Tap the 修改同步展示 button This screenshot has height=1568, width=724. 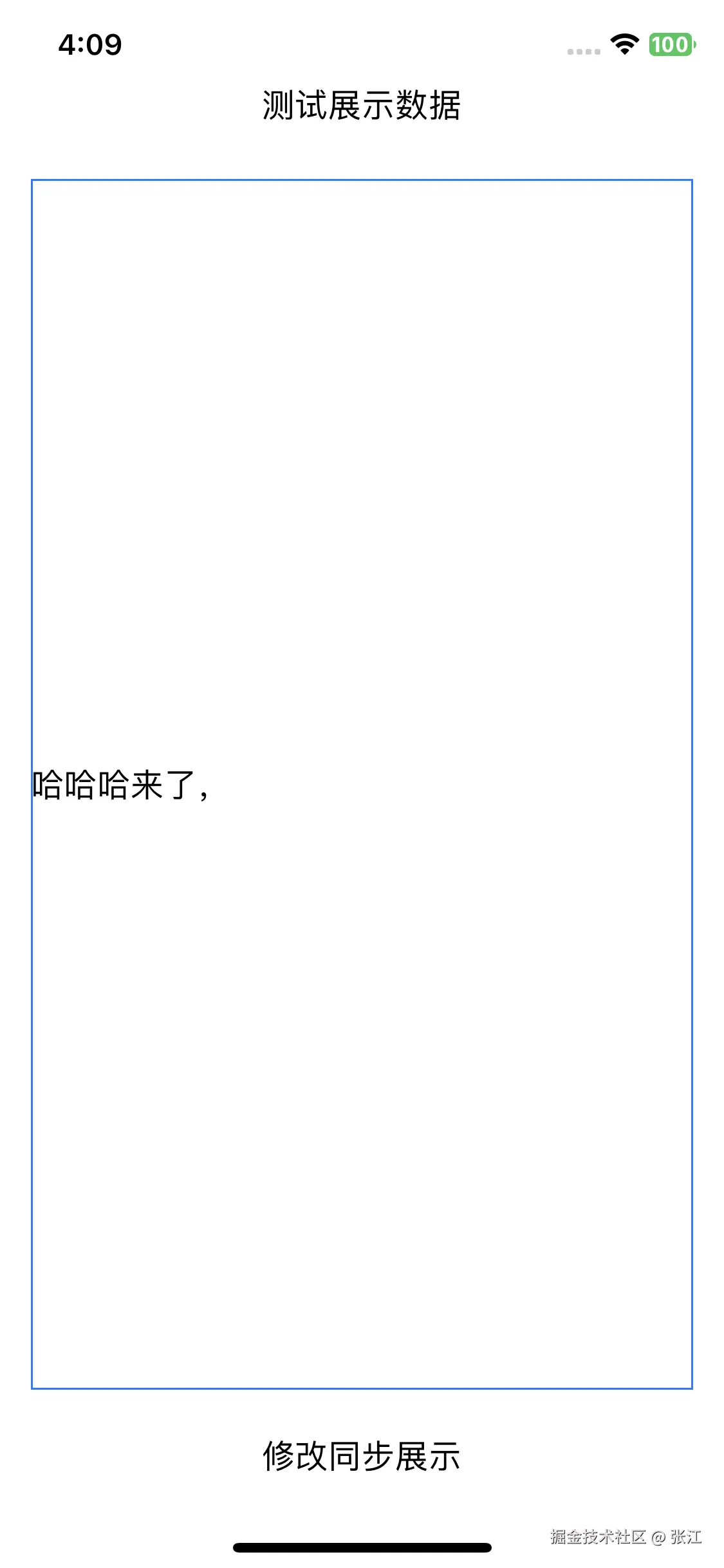click(361, 1457)
